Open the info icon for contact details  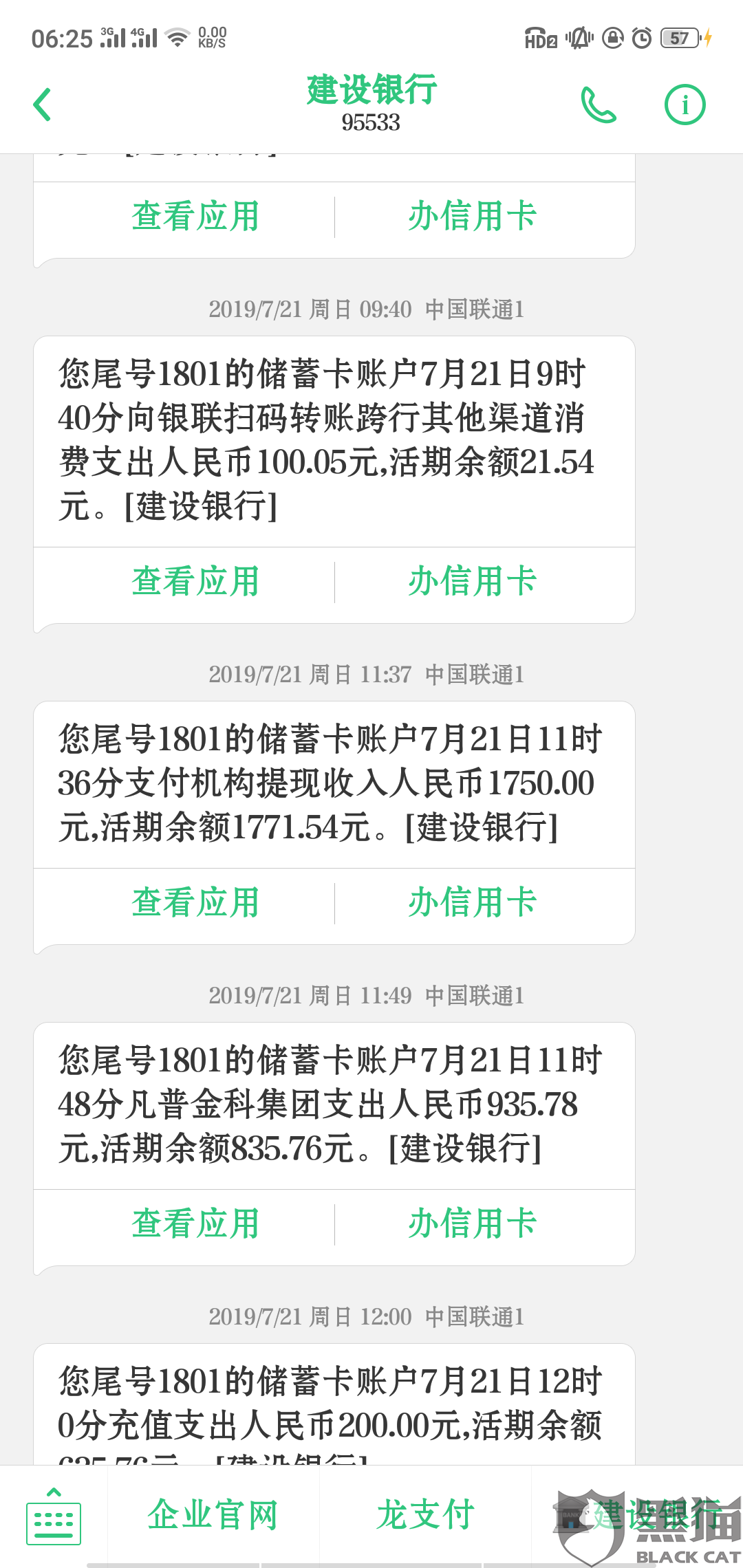click(685, 105)
